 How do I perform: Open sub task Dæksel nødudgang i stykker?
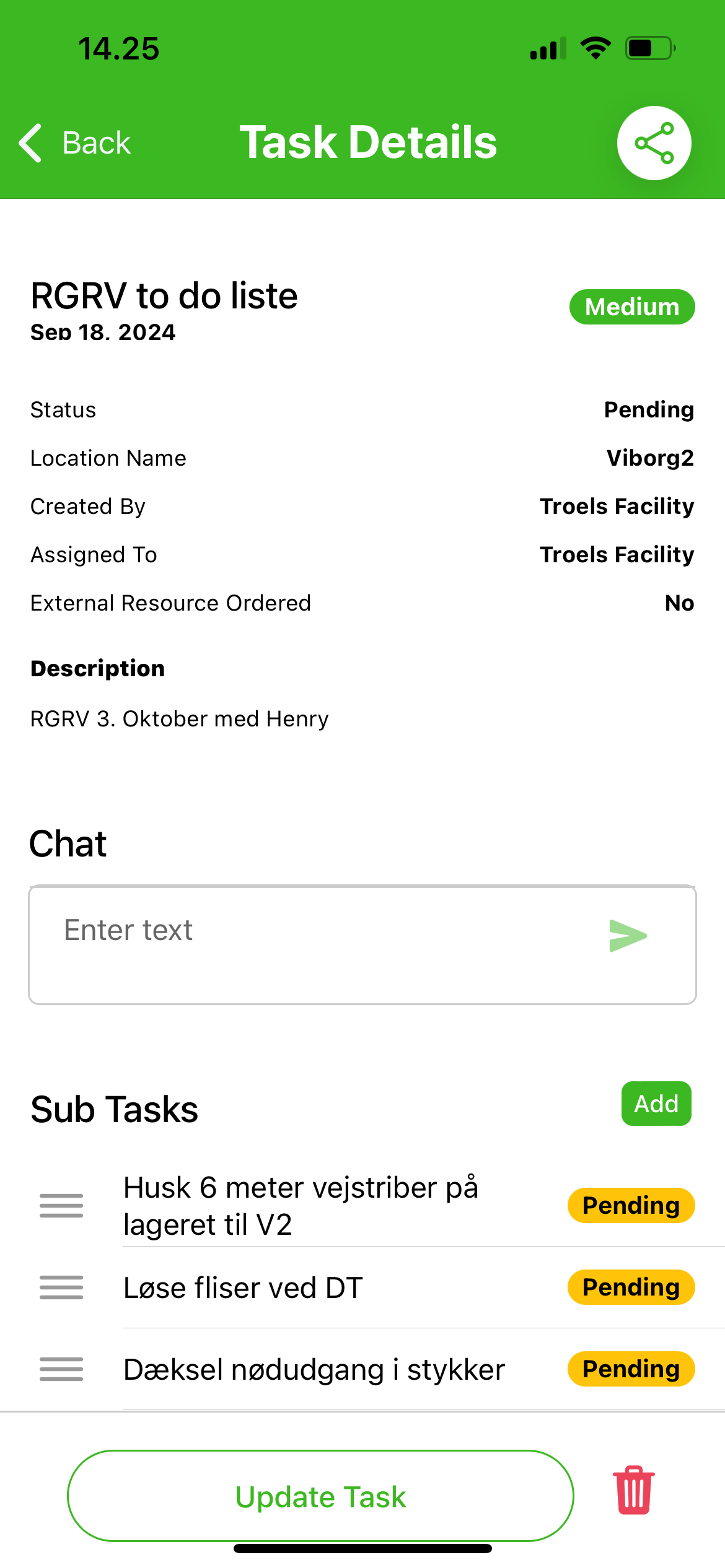tap(314, 1369)
